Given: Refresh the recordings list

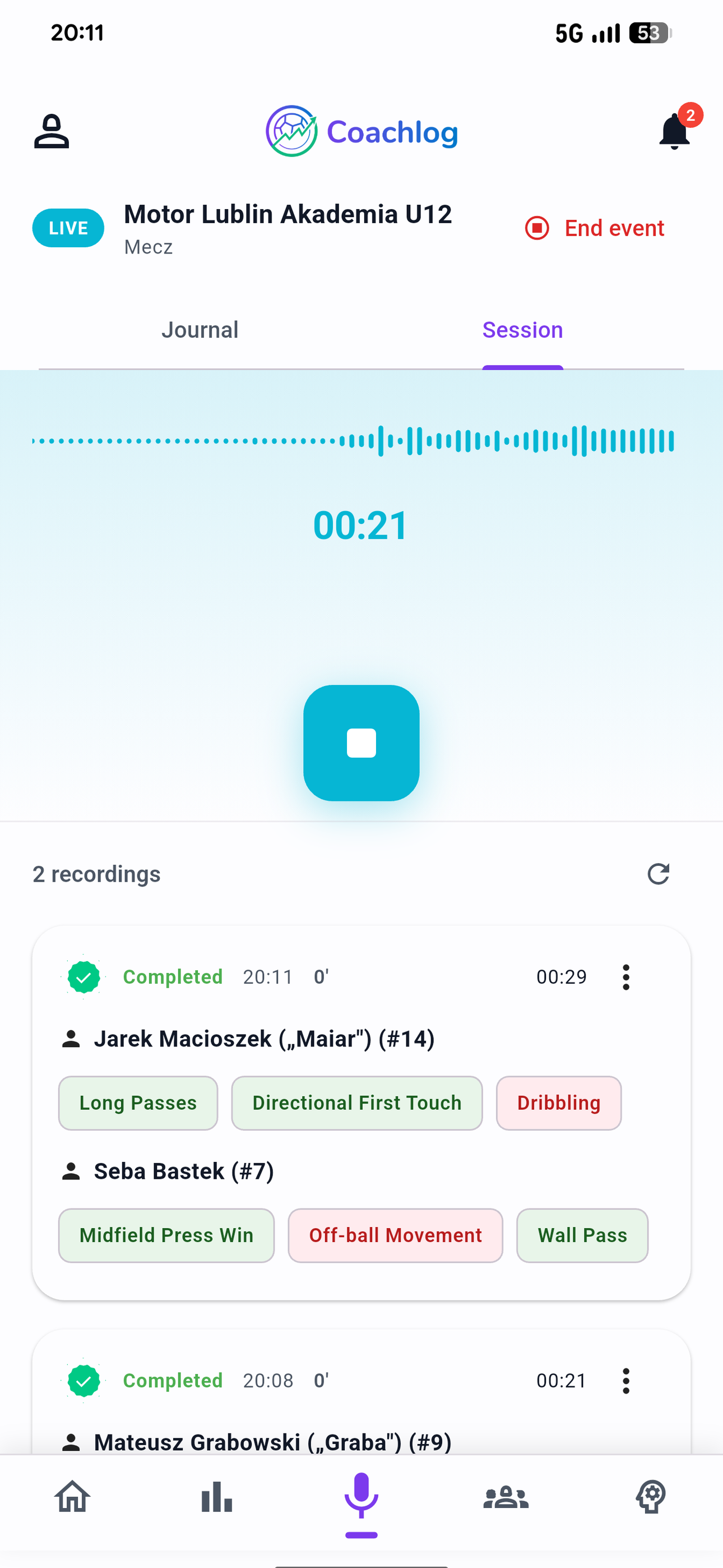Looking at the screenshot, I should [x=659, y=874].
